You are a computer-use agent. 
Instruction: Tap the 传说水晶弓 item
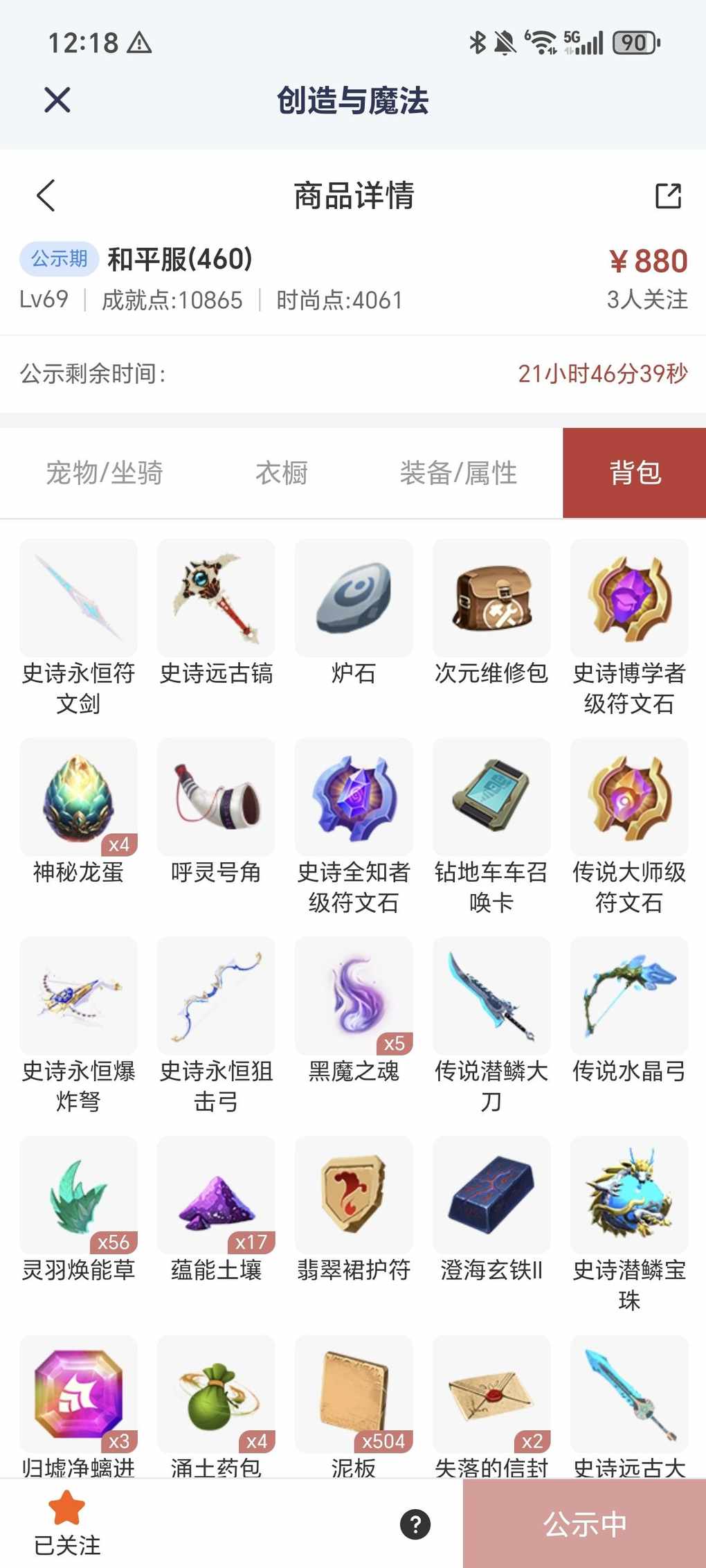pos(629,996)
